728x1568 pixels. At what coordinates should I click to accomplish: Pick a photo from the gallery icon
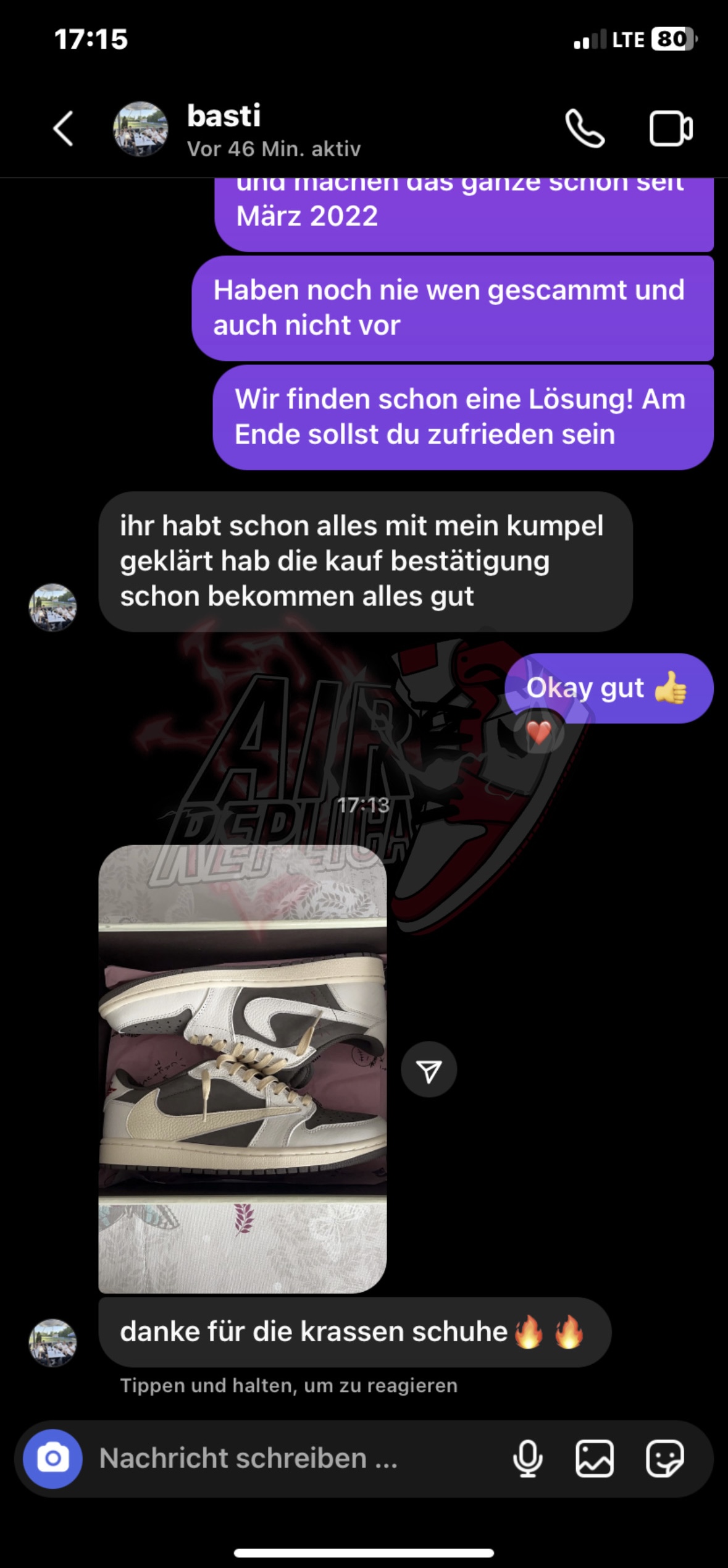[595, 1459]
